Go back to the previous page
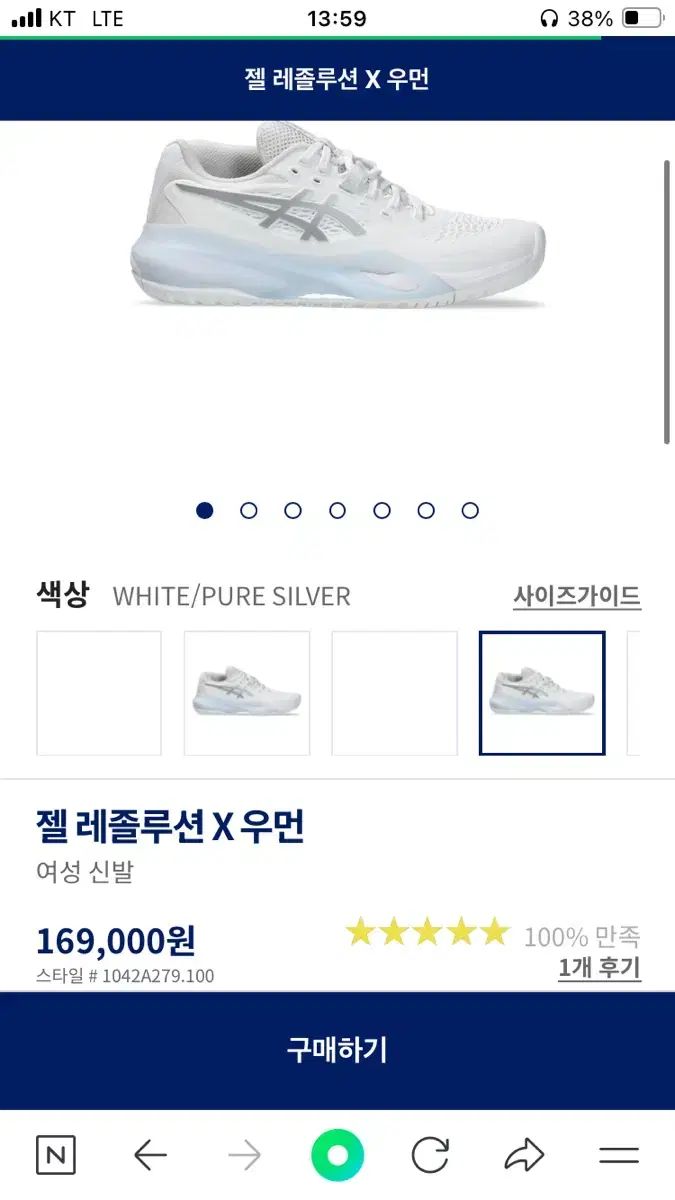The image size is (675, 1200). click(x=150, y=1156)
